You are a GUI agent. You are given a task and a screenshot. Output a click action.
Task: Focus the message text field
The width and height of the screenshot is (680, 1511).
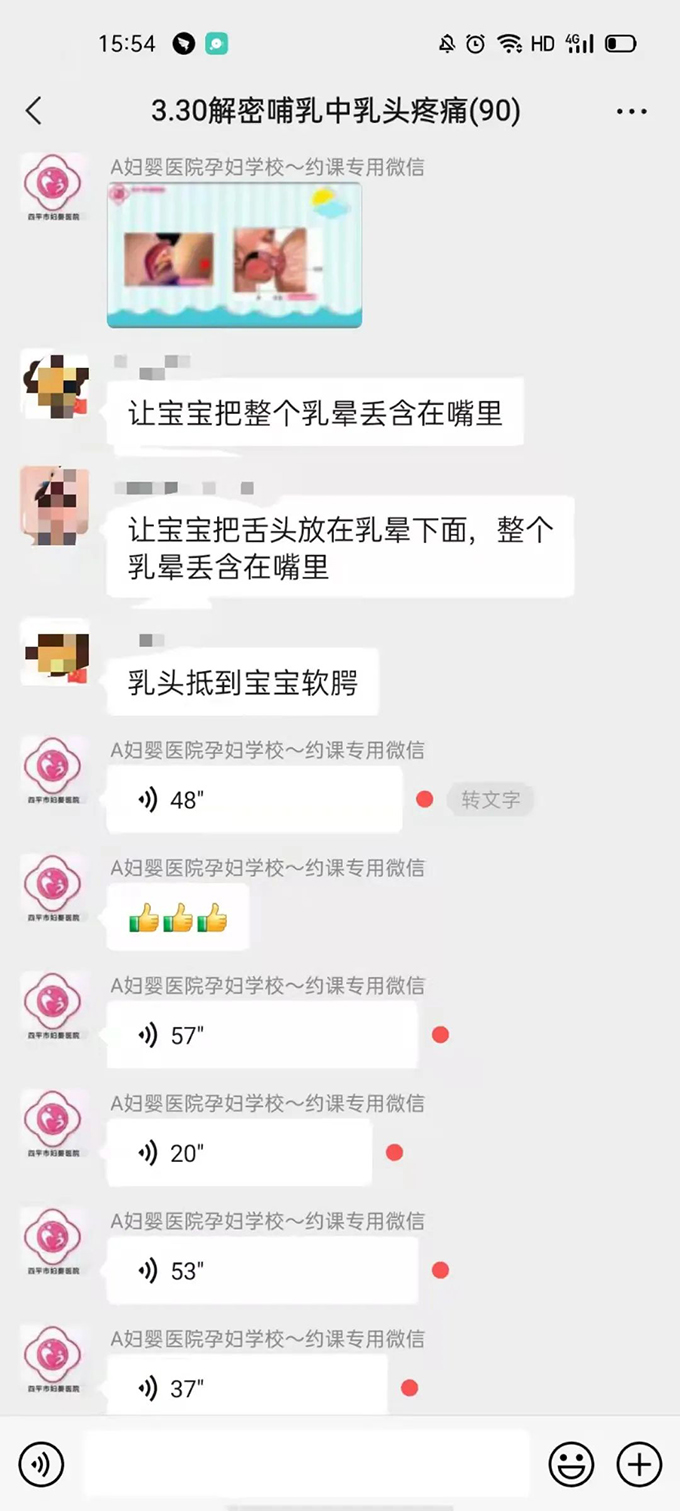(x=306, y=1465)
